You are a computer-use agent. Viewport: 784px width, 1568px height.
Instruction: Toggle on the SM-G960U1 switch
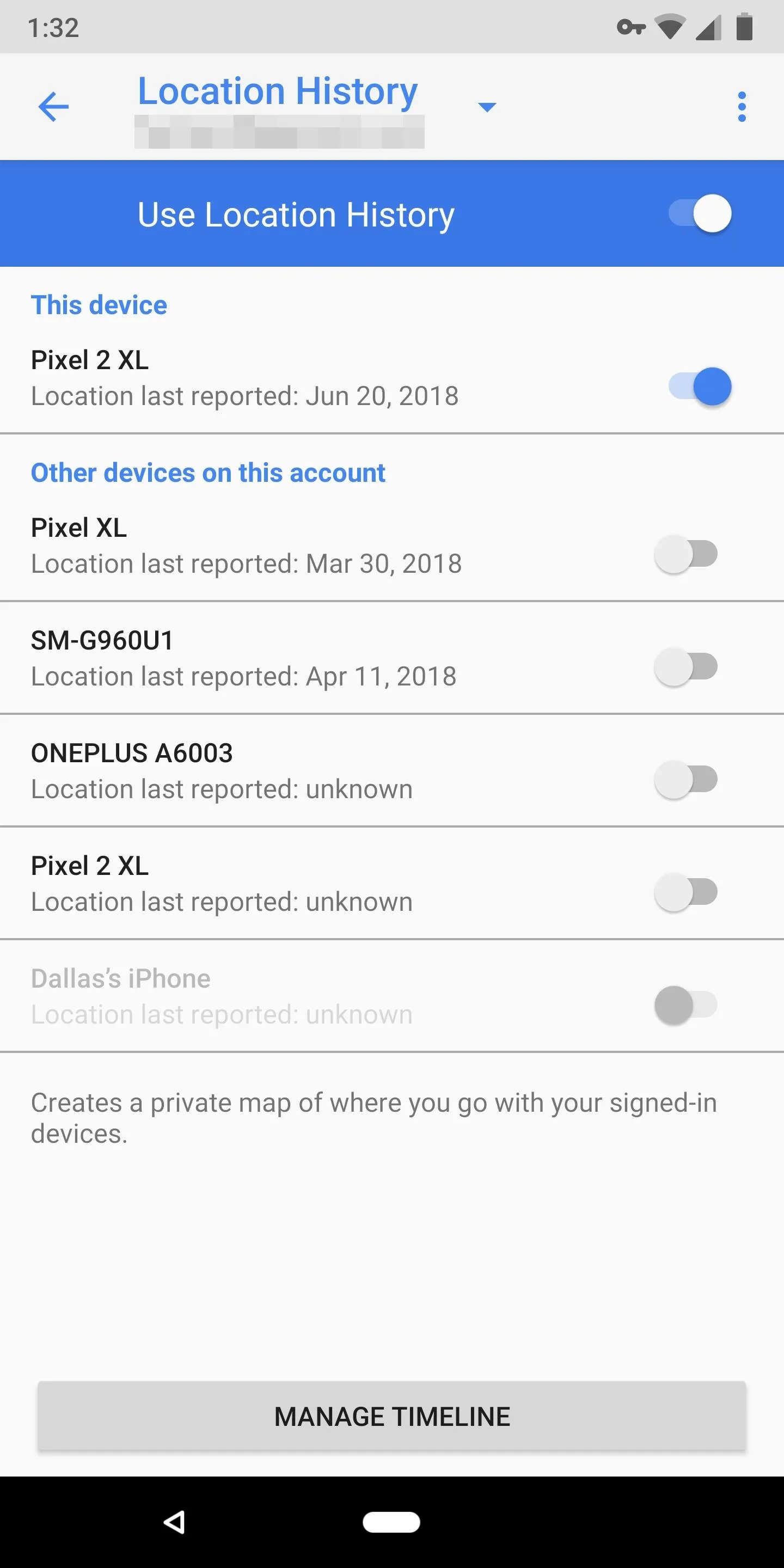[686, 666]
